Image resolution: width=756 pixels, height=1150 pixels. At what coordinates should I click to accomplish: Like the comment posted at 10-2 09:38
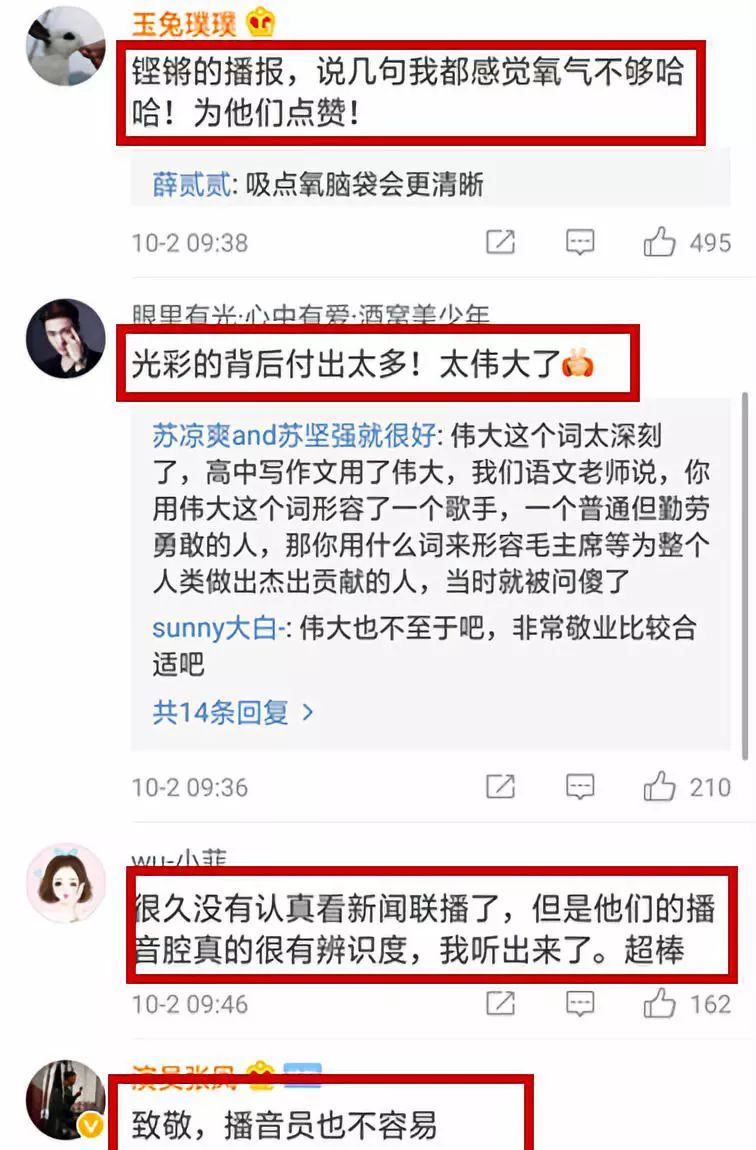tap(660, 242)
